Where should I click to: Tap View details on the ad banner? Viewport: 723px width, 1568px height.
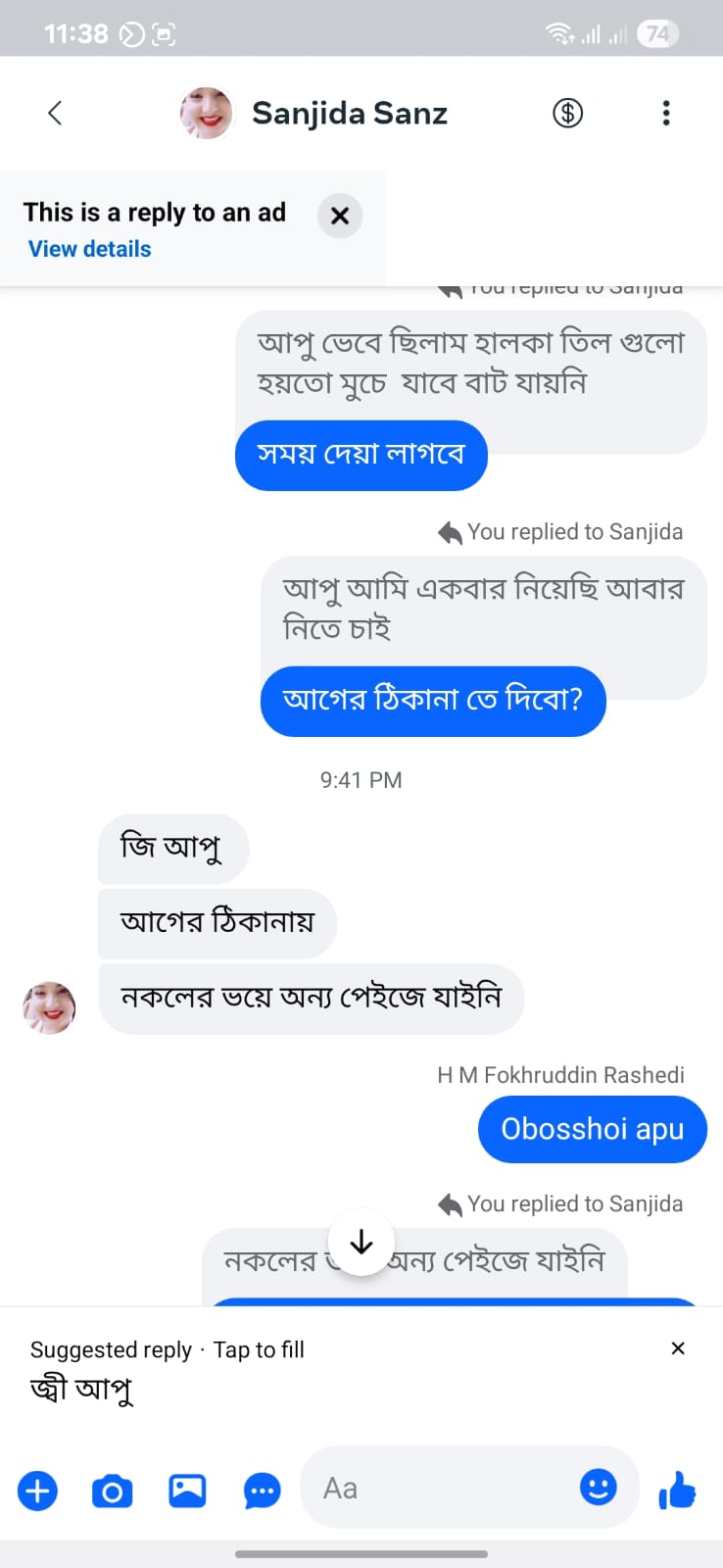[89, 248]
